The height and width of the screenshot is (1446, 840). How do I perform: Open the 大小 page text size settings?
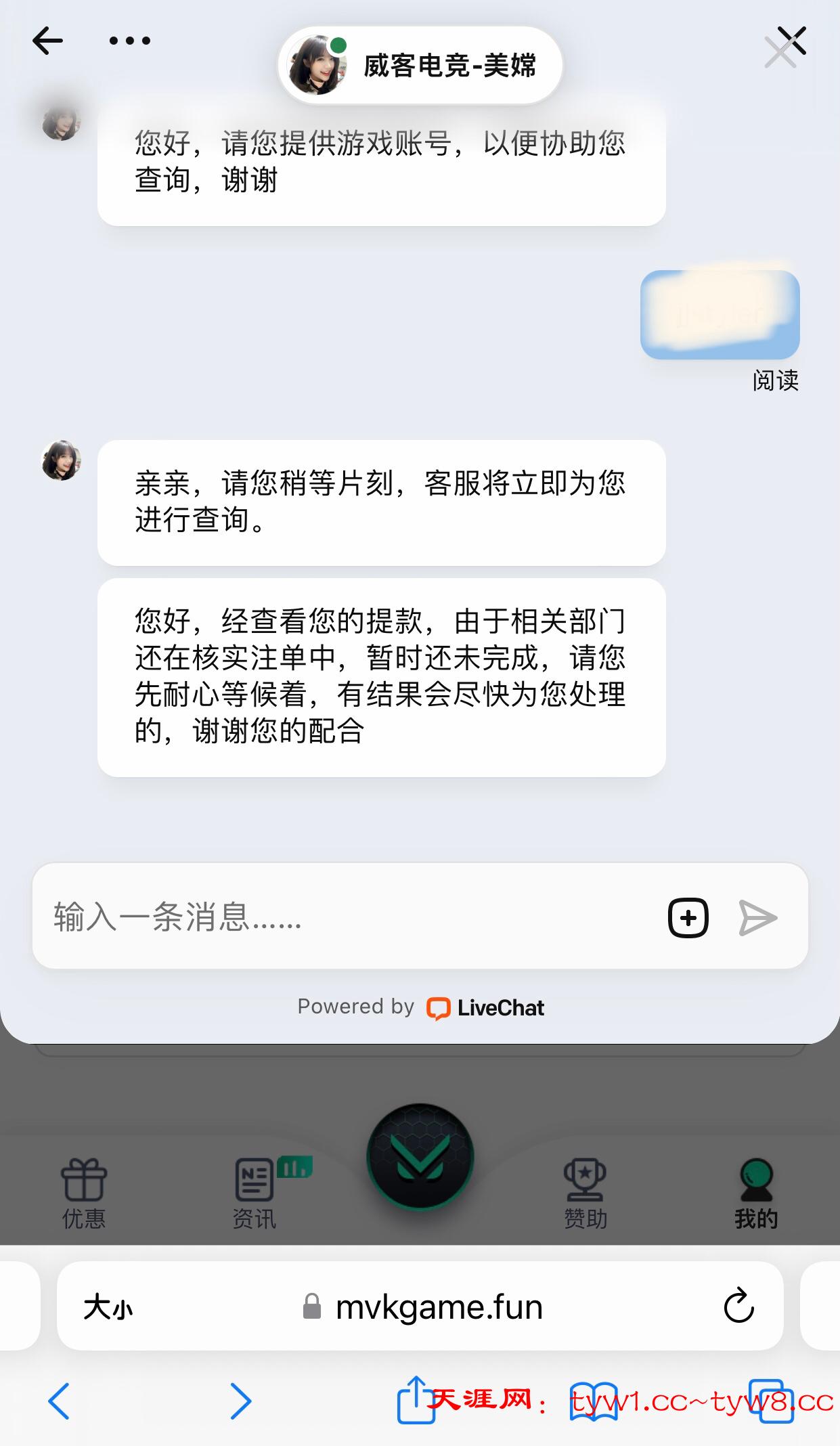[x=108, y=1307]
